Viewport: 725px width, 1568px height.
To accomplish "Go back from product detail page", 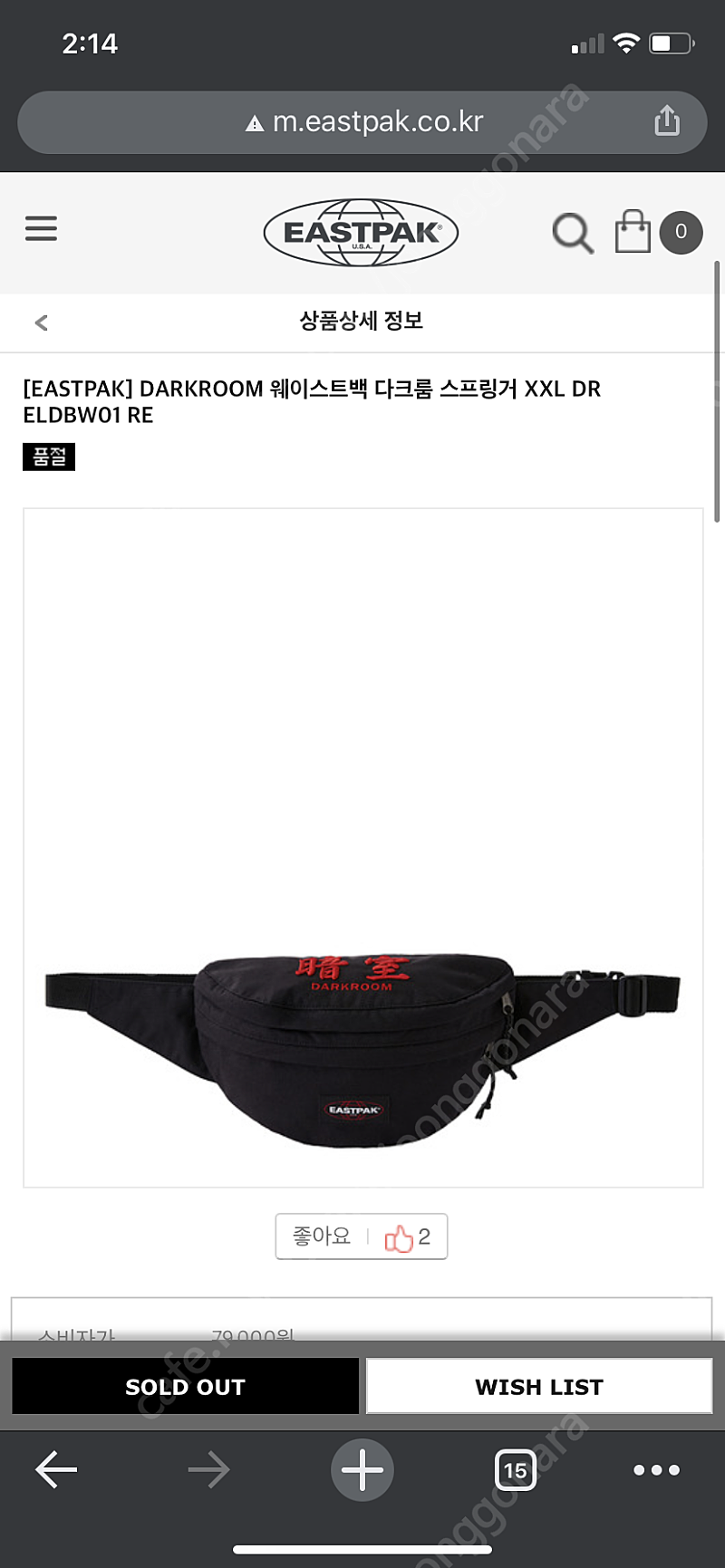I will pyautogui.click(x=41, y=322).
